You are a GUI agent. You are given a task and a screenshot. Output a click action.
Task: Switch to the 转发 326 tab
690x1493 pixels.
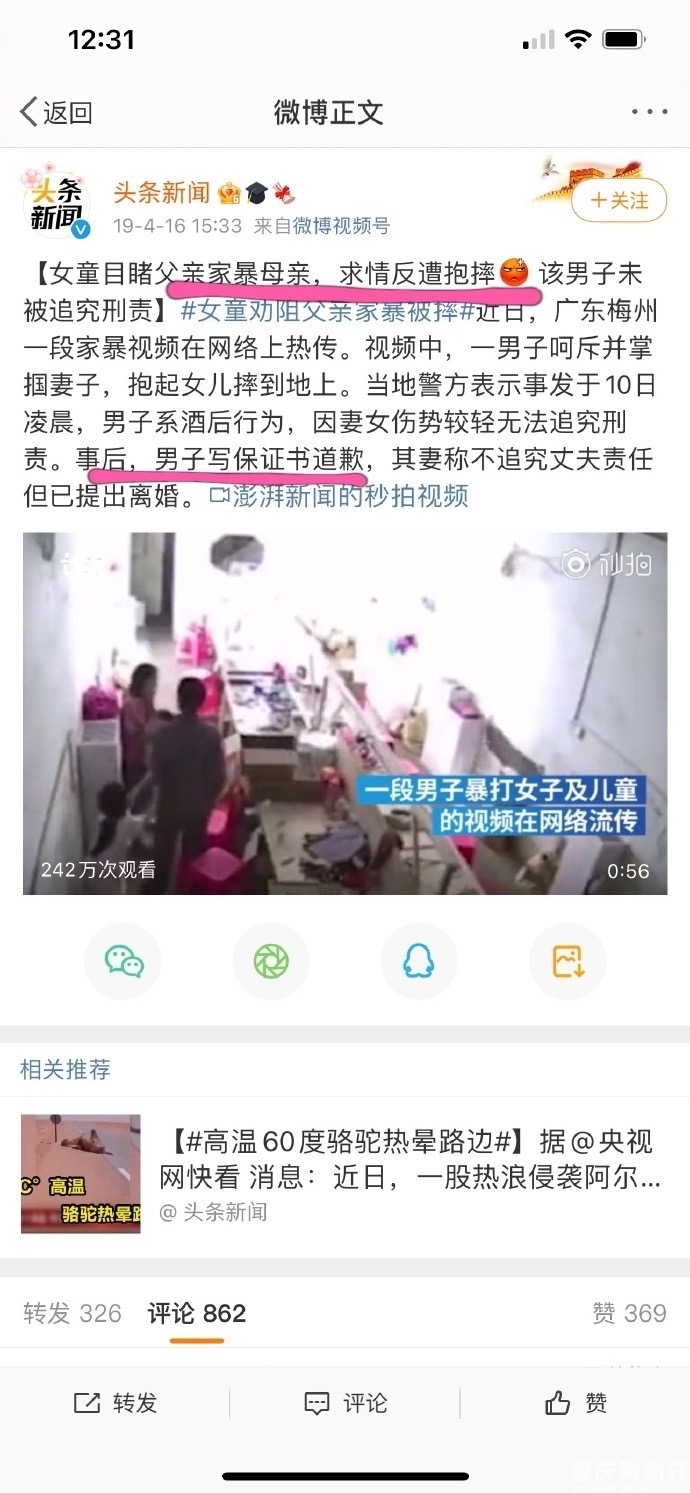72,1313
